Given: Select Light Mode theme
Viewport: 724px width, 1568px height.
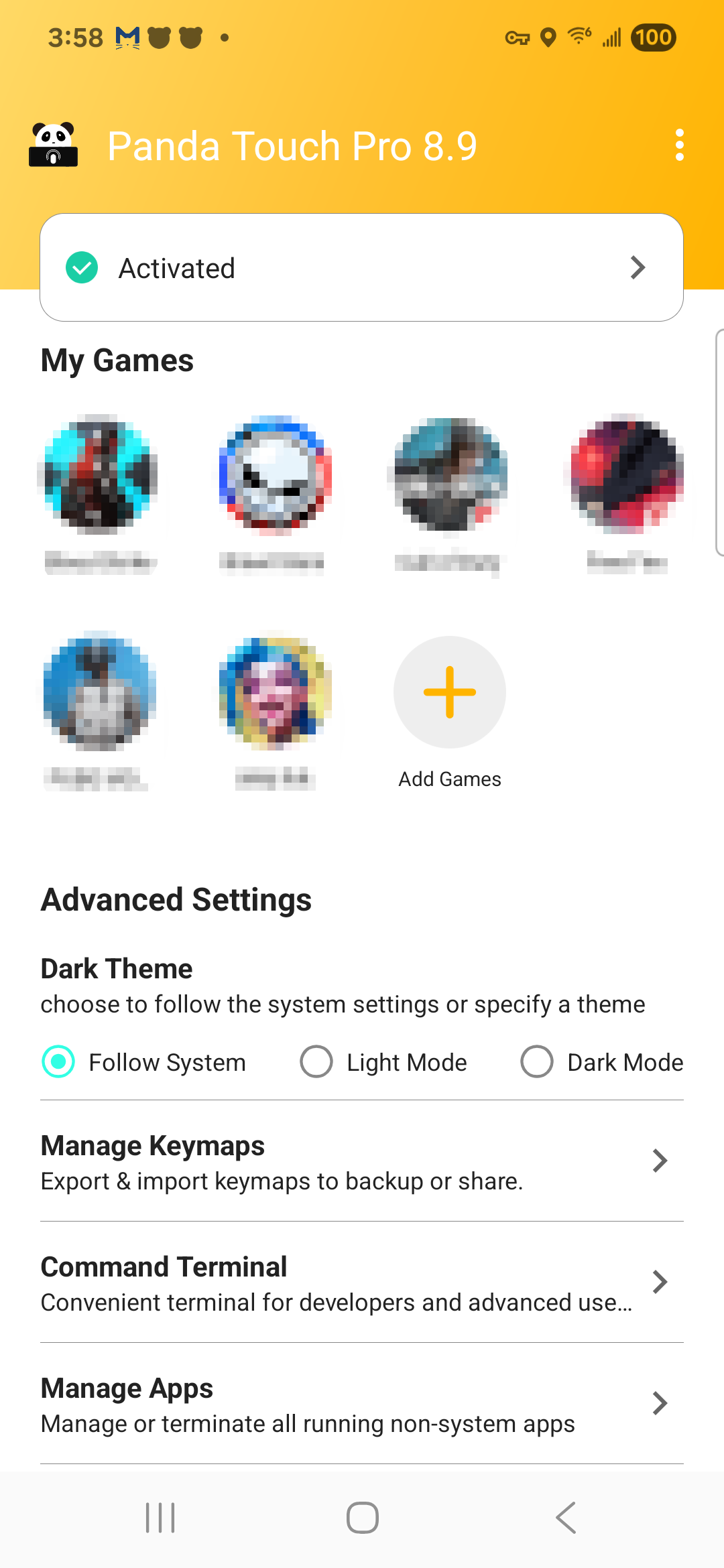Looking at the screenshot, I should (316, 1062).
